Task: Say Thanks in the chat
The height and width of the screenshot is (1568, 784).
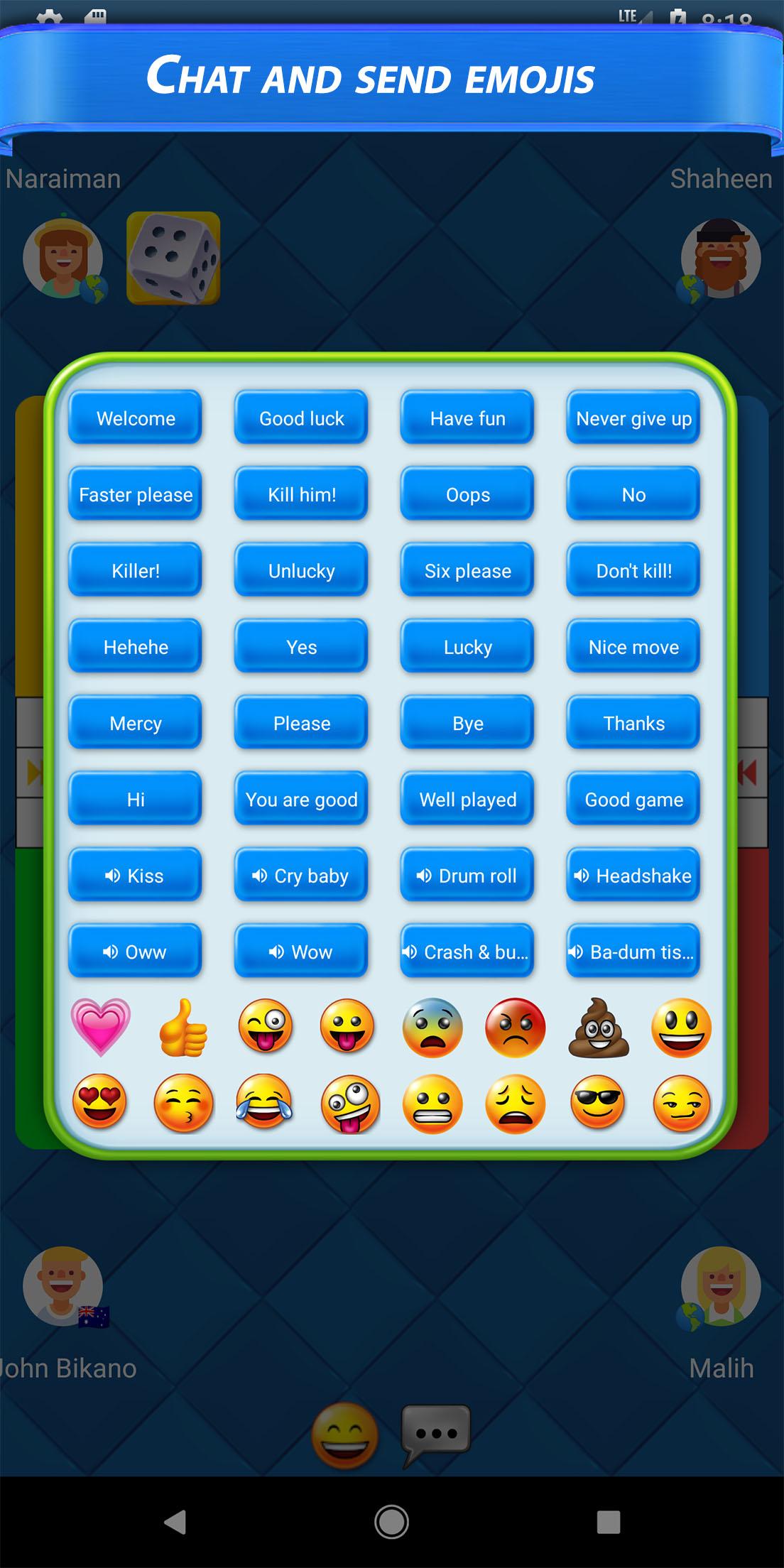Action: (633, 722)
